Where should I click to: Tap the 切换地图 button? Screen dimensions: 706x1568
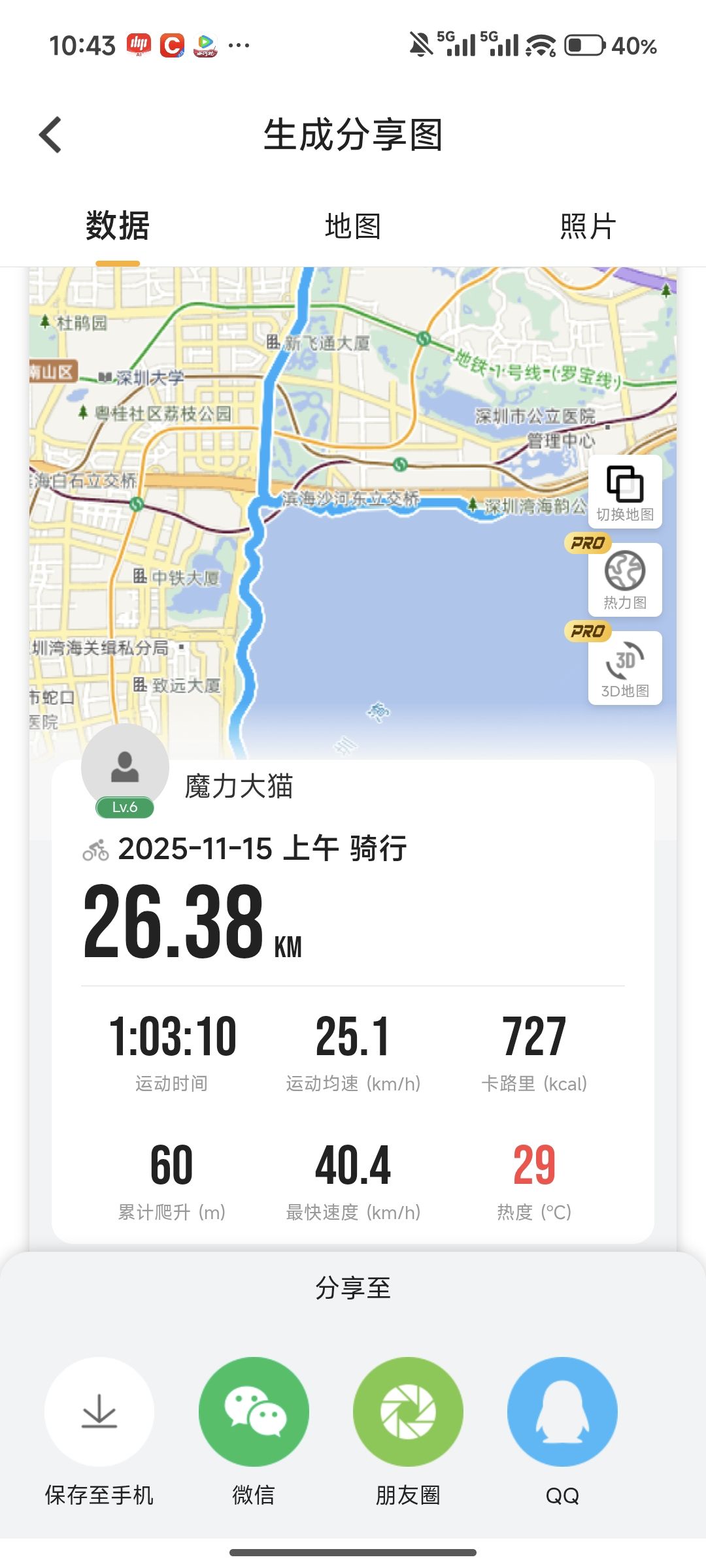pos(625,492)
